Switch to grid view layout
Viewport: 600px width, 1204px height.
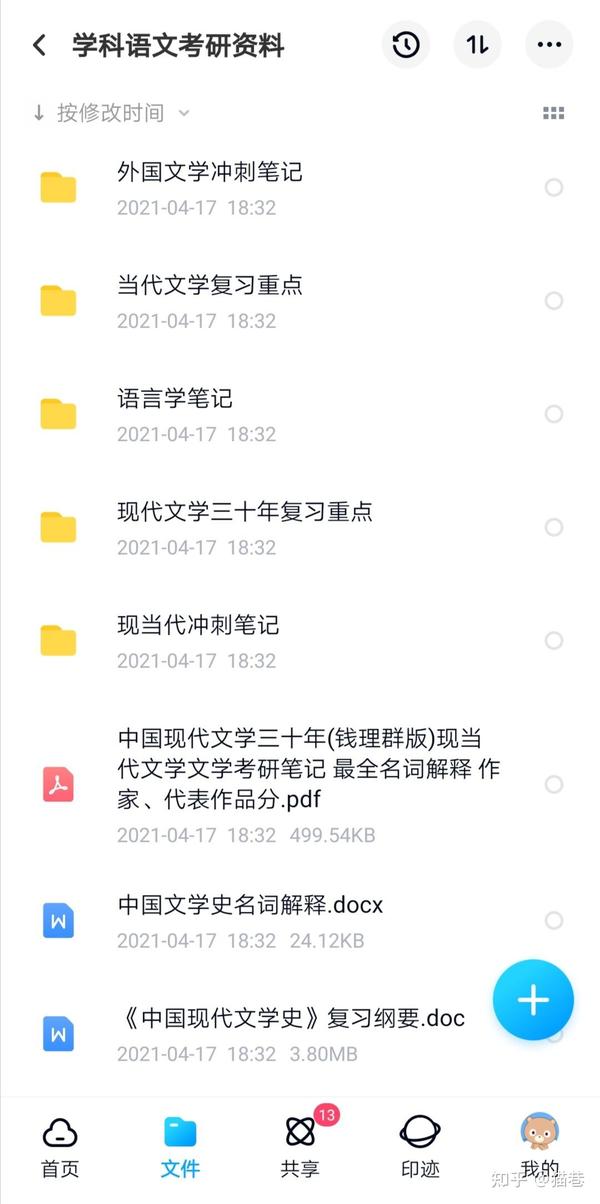(x=553, y=113)
